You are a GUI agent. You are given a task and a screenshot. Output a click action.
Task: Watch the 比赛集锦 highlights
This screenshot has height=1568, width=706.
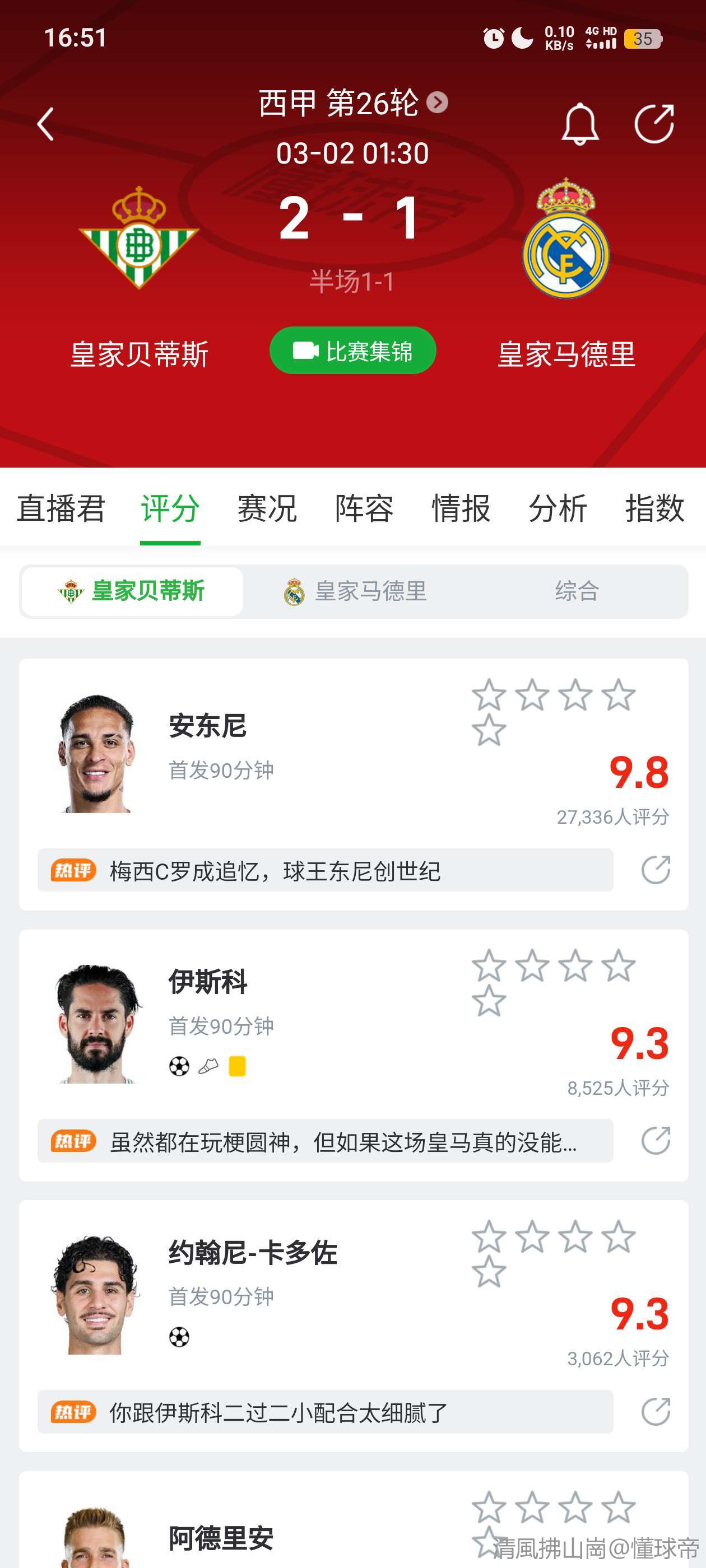point(352,351)
